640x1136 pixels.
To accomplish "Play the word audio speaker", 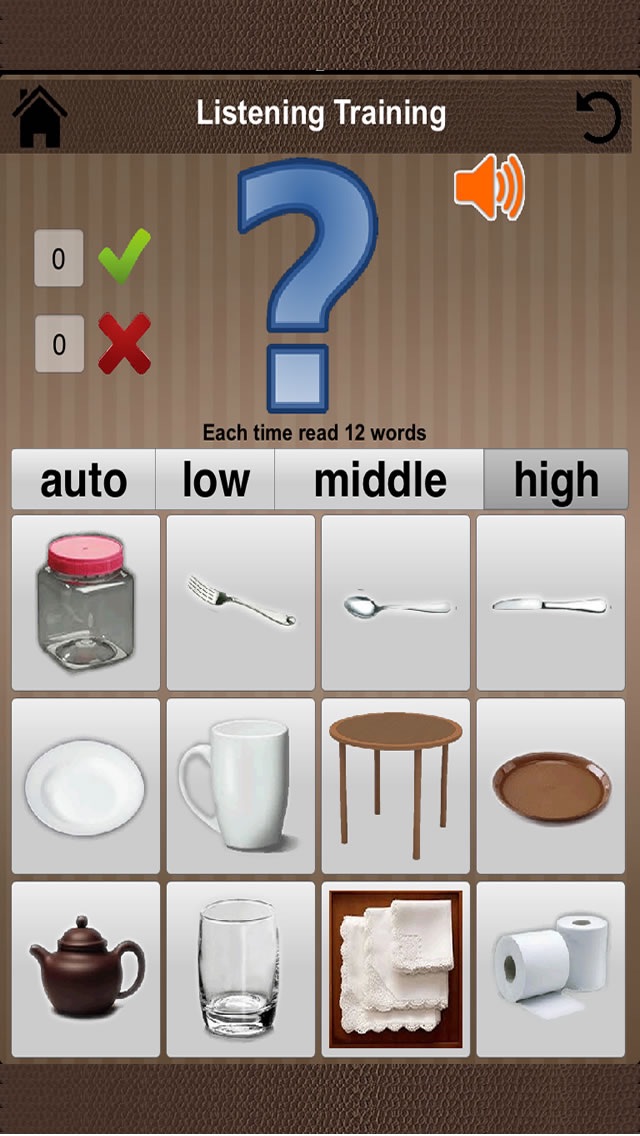I will [x=489, y=187].
